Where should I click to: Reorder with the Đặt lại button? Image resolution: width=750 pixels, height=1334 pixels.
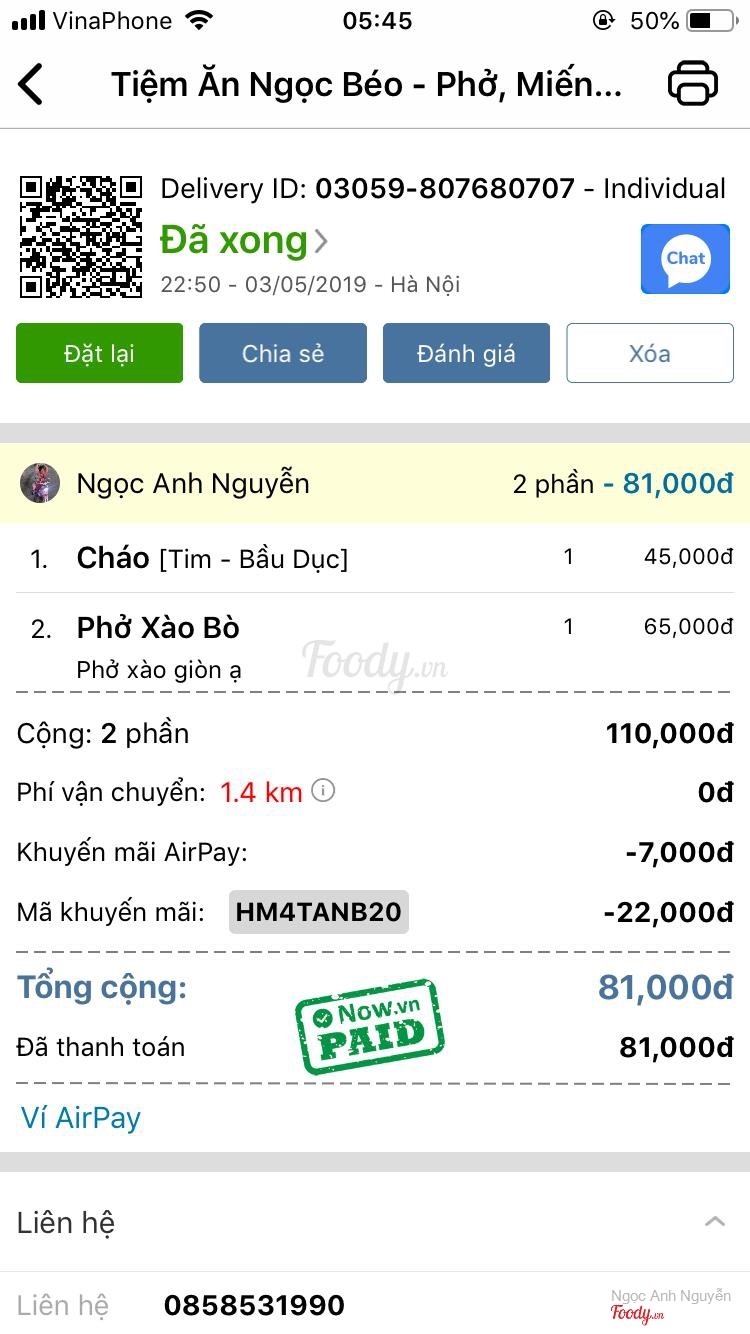[x=99, y=353]
